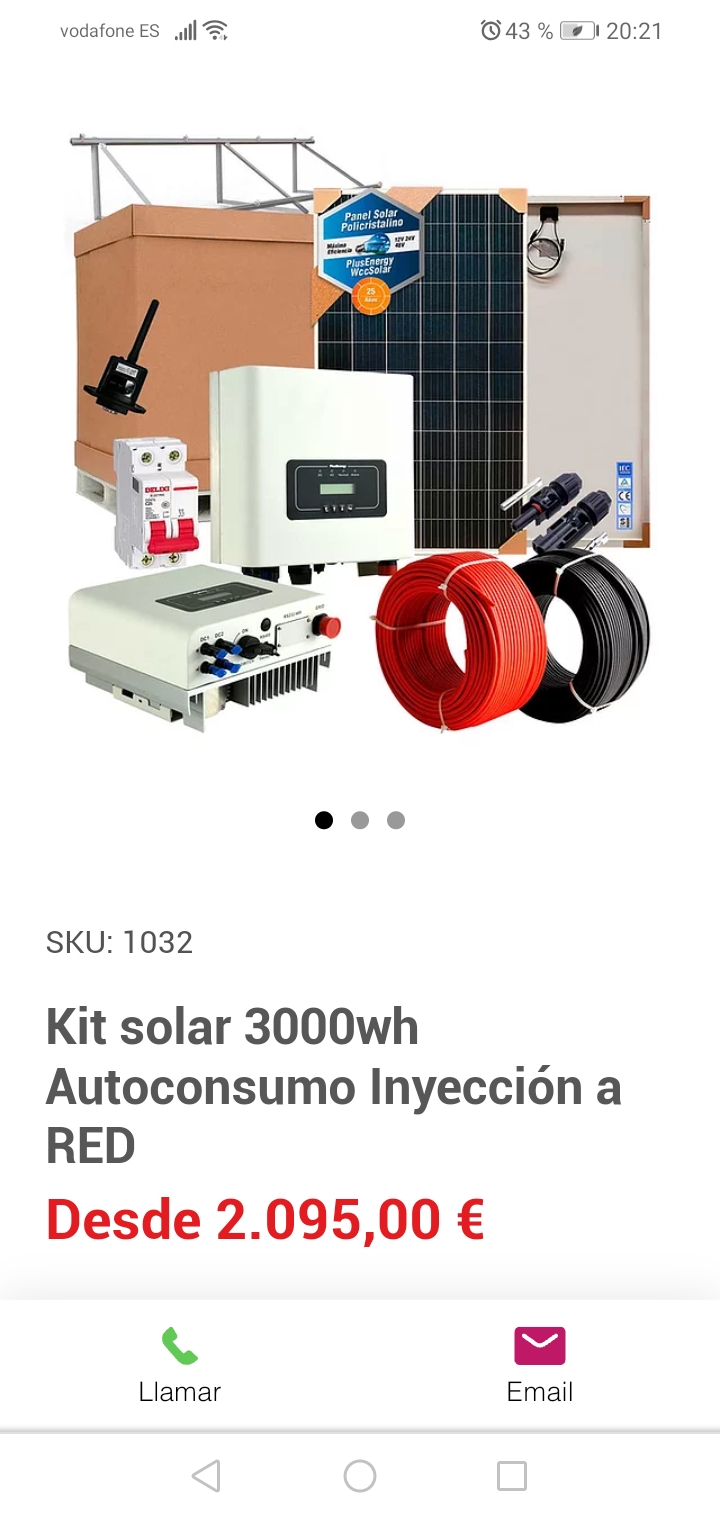Select the second image carousel dot
Screen dimensions: 720x1520
coord(360,820)
